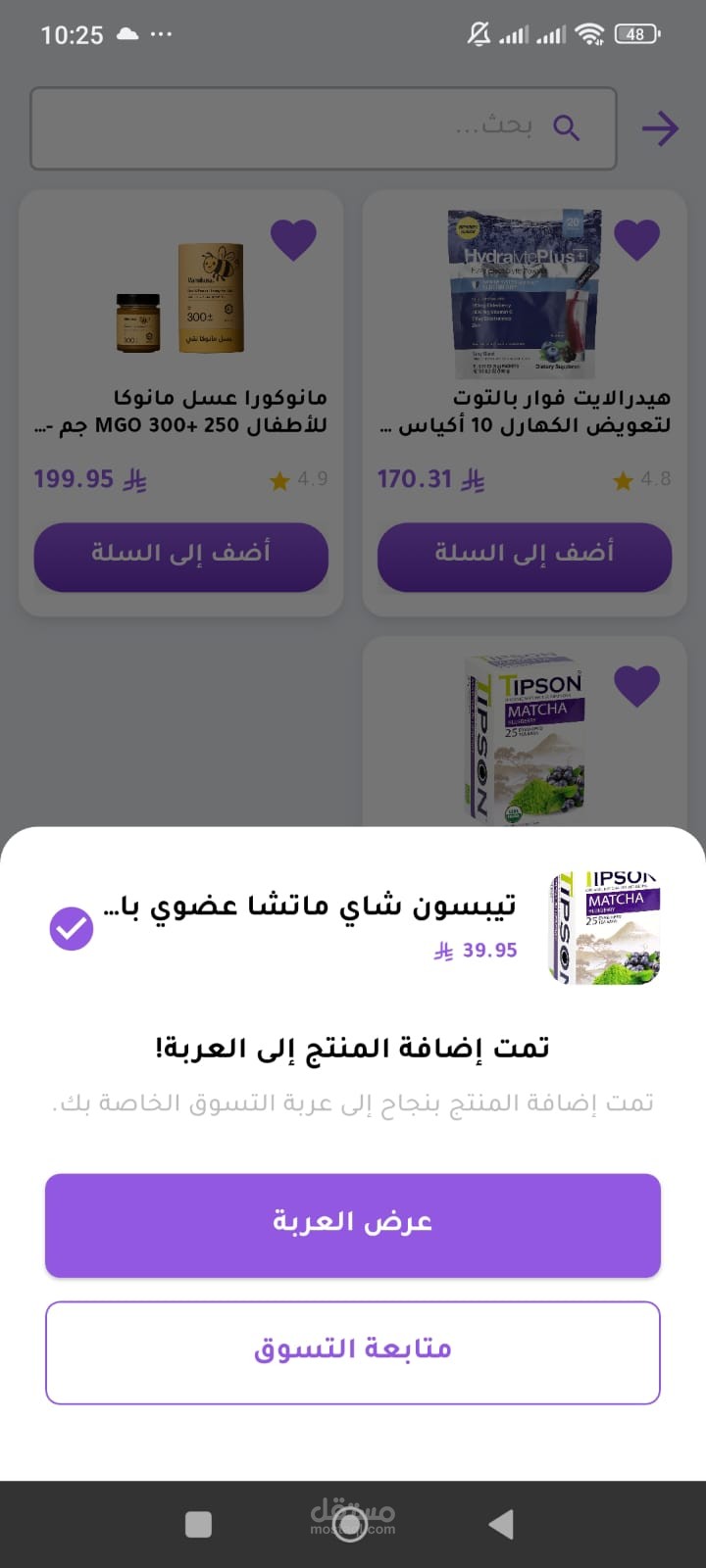The height and width of the screenshot is (1568, 706).
Task: Select 'متابعة التسوق' to continue shopping
Action: (x=353, y=1351)
